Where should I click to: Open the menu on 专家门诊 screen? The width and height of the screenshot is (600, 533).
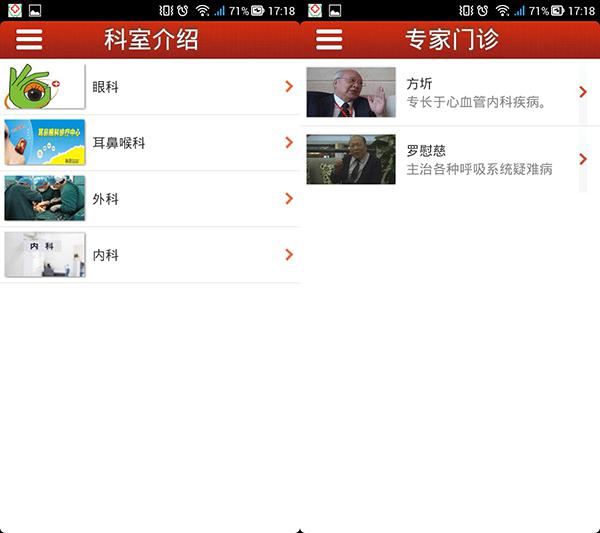[329, 40]
